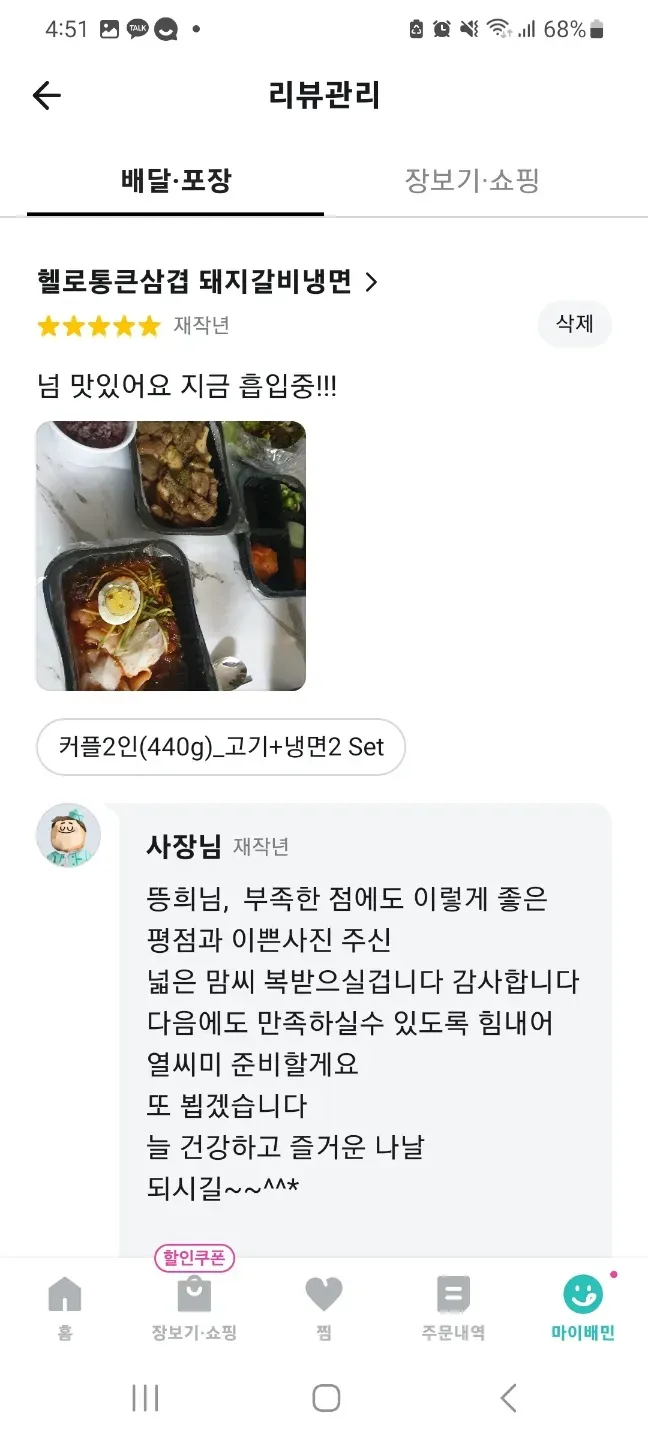
Task: Switch to the 장보기·쇼핑 top tab
Action: tap(472, 181)
